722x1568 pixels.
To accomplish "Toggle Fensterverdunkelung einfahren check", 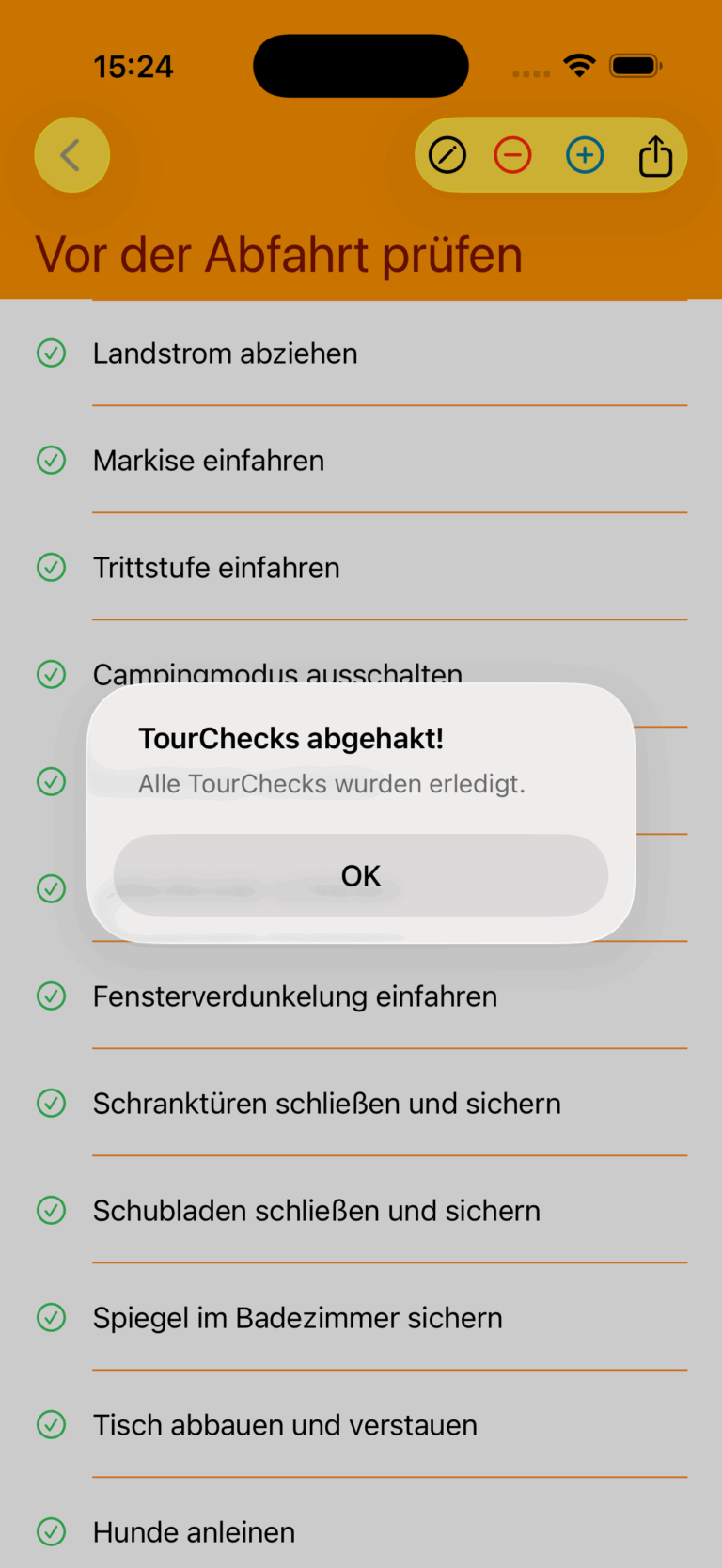I will [x=51, y=996].
